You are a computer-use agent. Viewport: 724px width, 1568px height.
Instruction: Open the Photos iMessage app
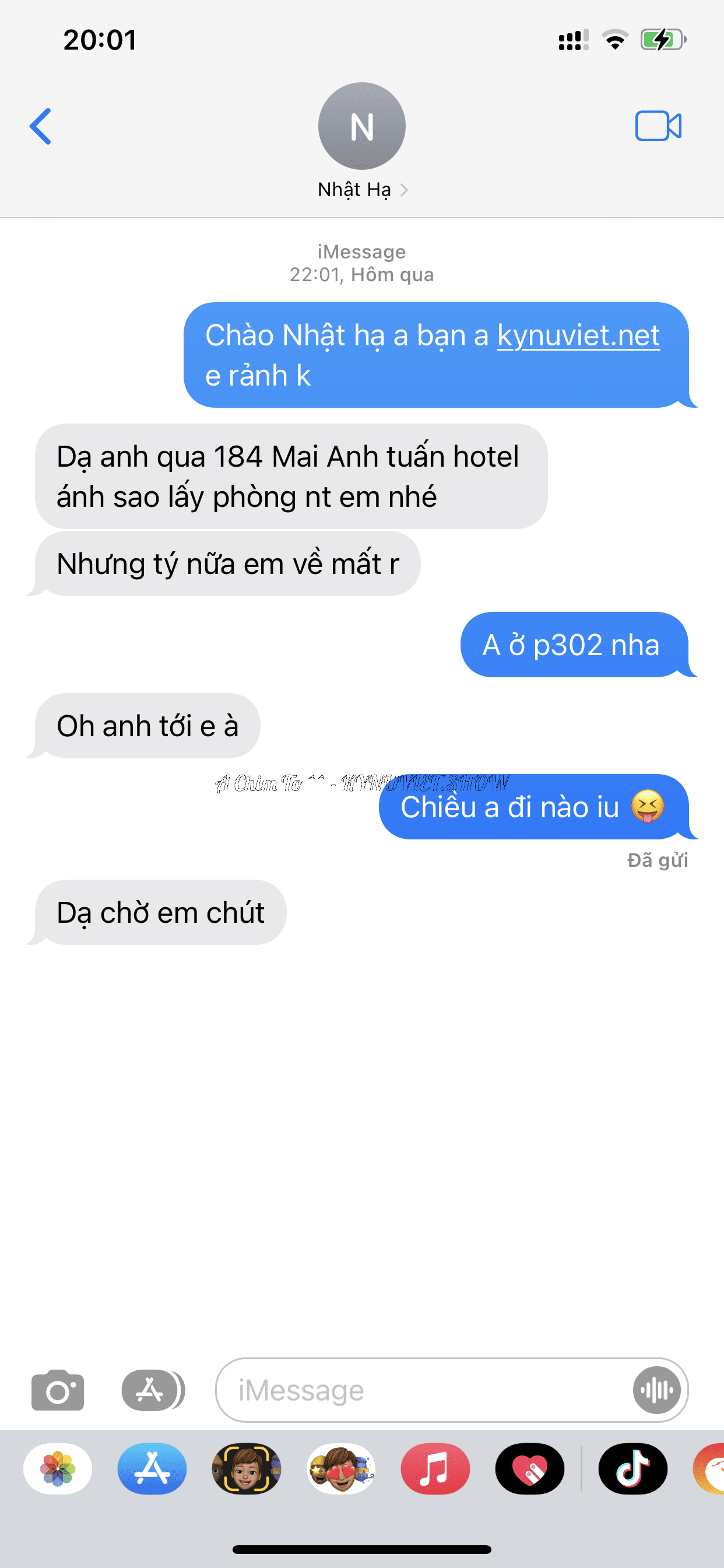tap(58, 1469)
